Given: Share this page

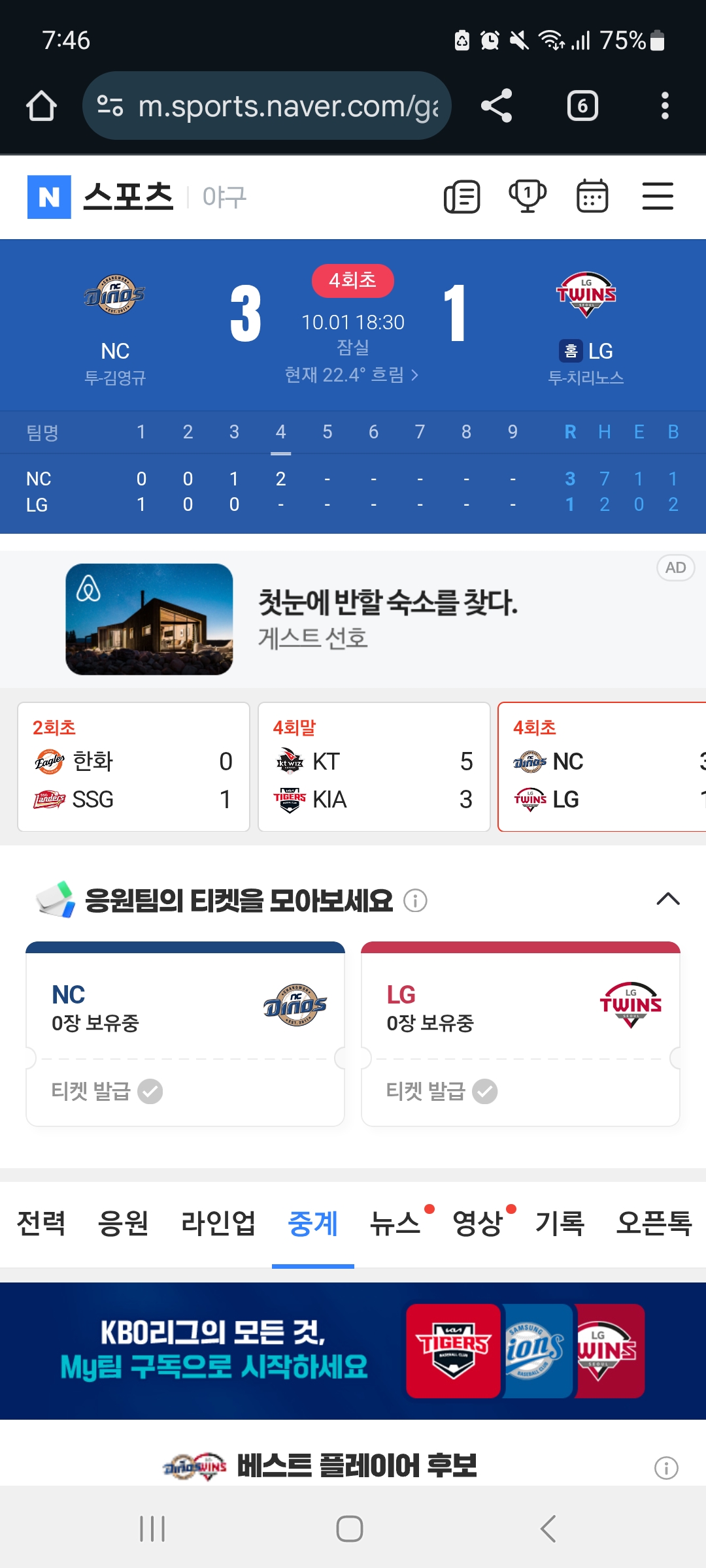Looking at the screenshot, I should [x=496, y=106].
